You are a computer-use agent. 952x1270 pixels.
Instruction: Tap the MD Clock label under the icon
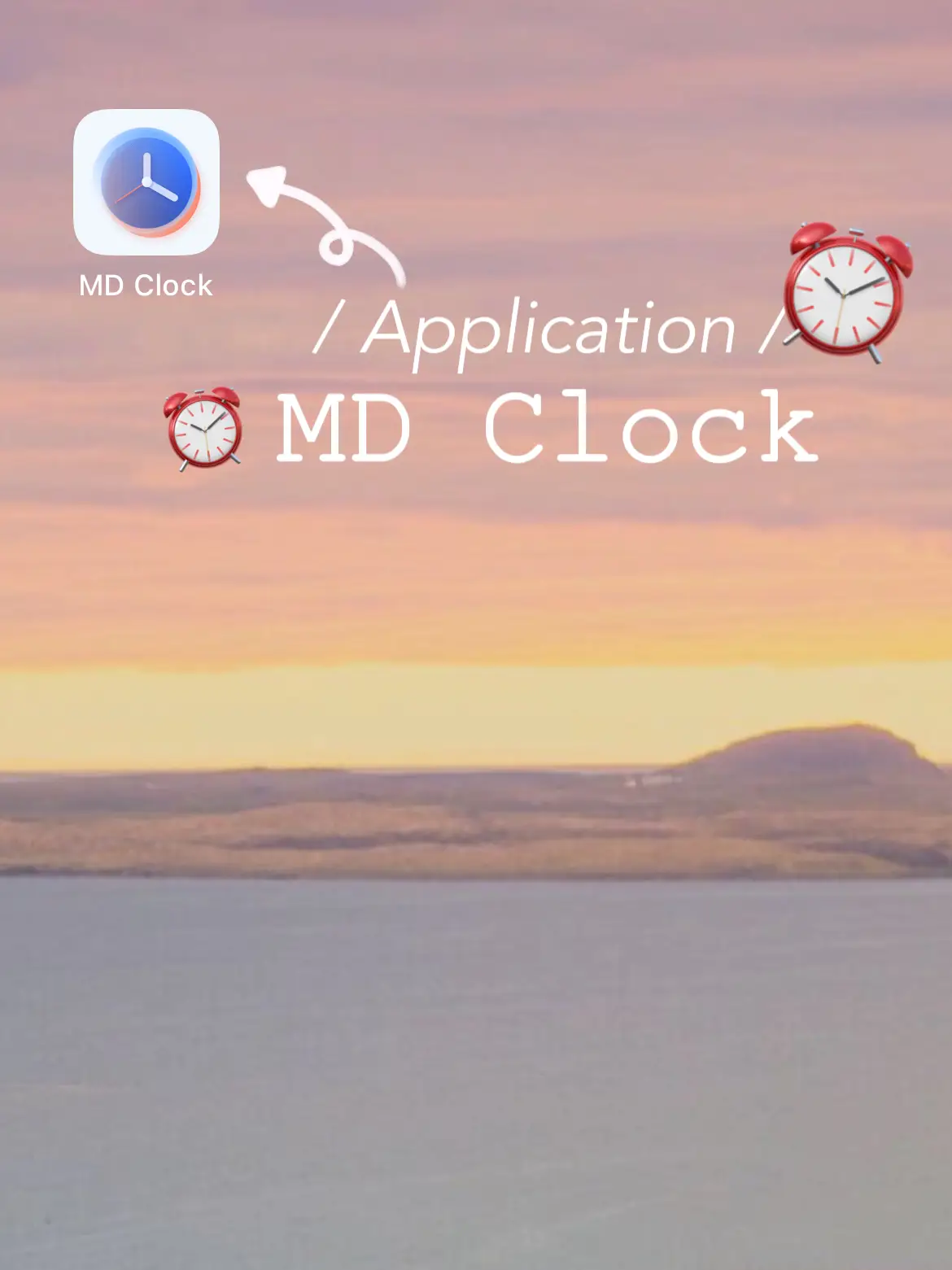146,285
